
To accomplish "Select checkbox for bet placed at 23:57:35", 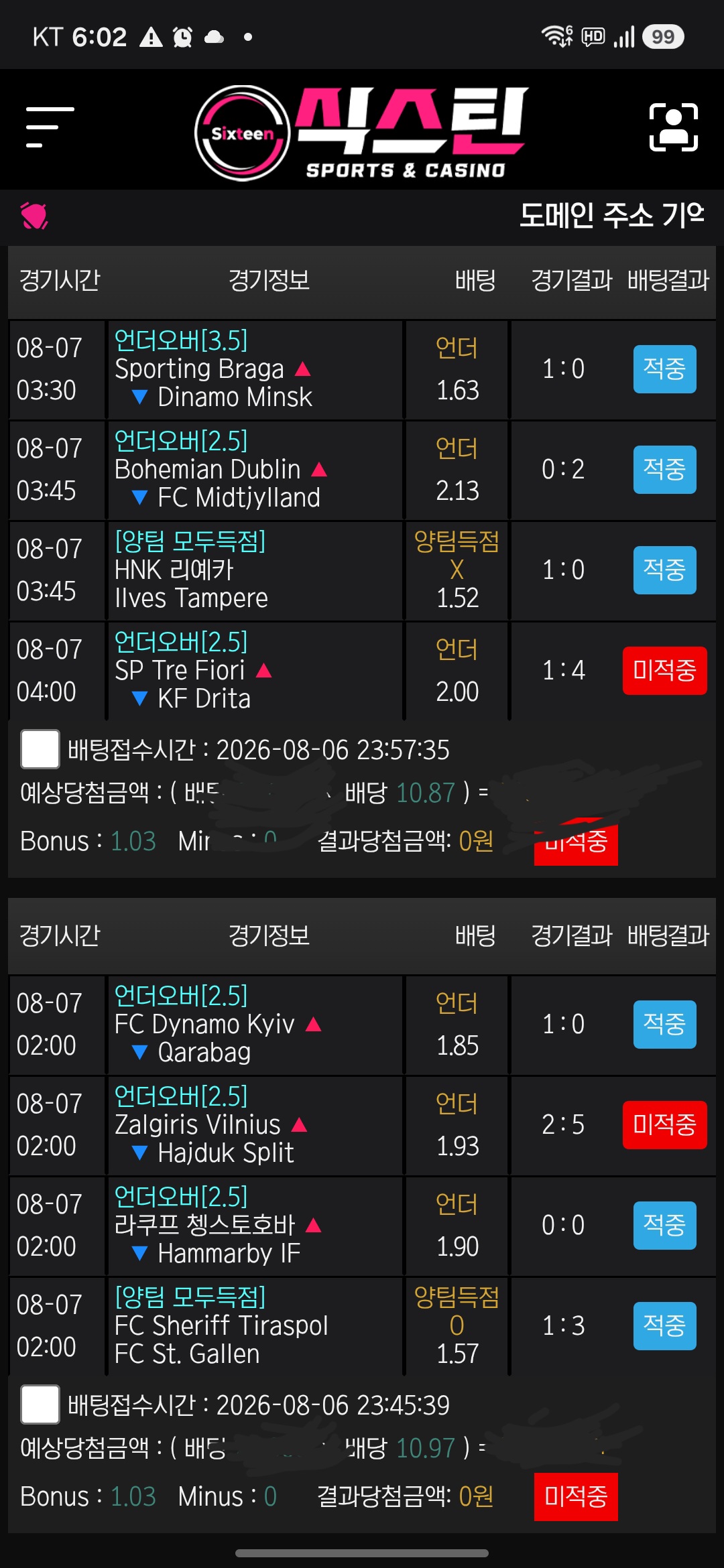I will (40, 749).
